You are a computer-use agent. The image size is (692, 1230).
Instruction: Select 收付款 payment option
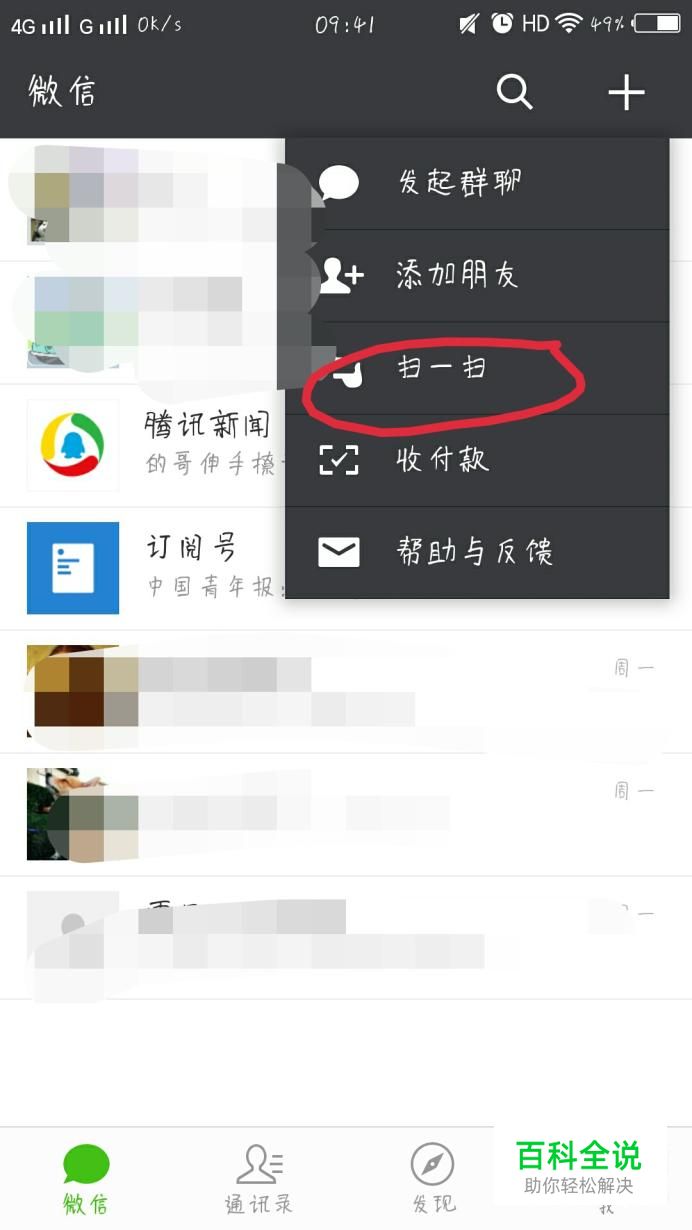[x=477, y=460]
